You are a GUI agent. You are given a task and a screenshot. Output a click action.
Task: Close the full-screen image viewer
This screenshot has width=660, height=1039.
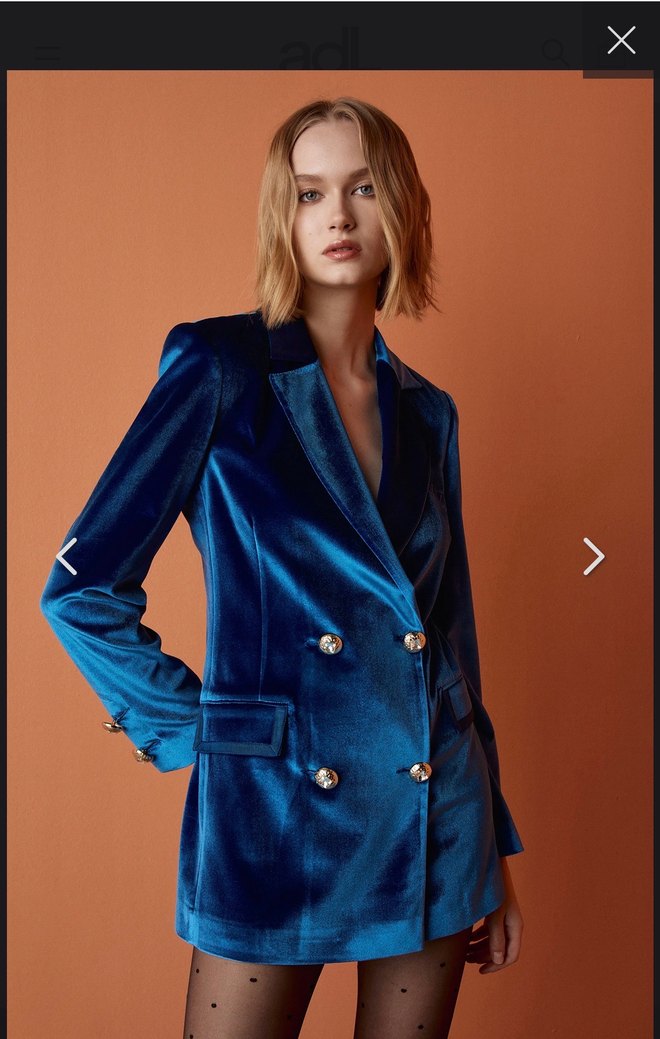[621, 40]
